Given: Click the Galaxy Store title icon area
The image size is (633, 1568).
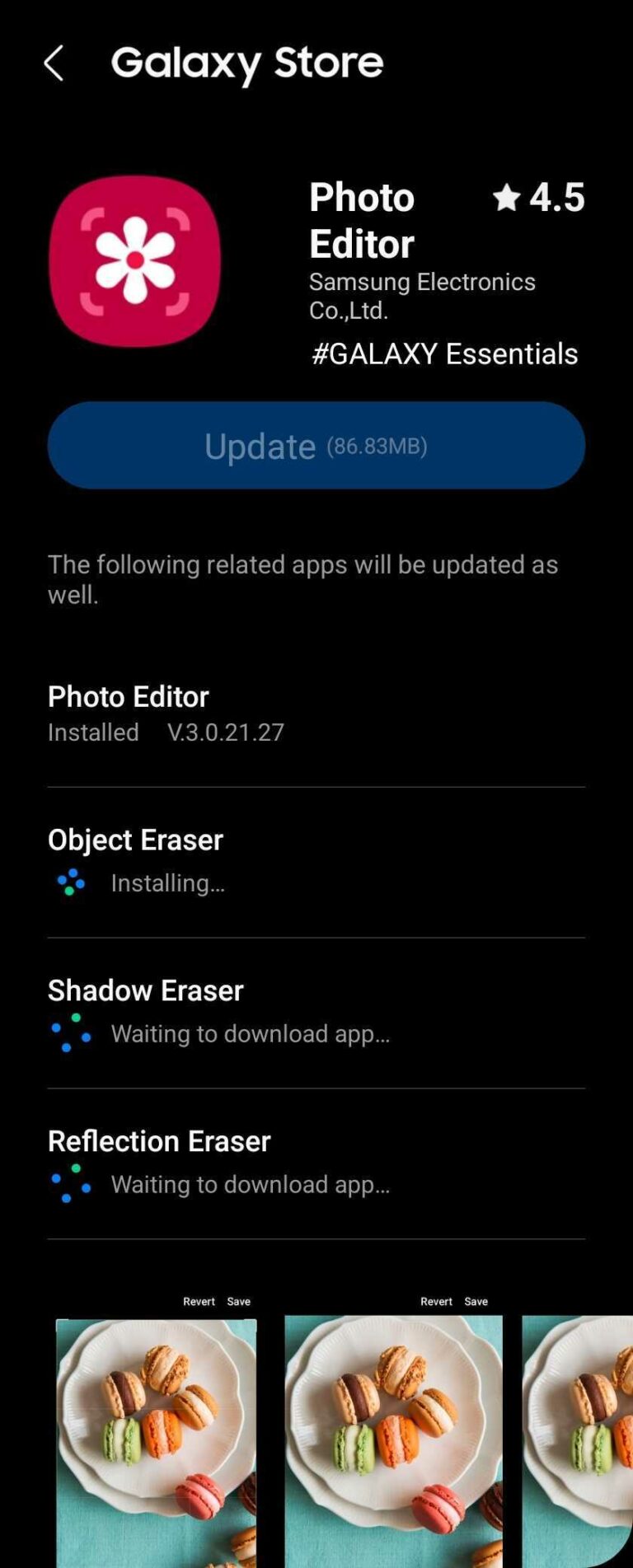Looking at the screenshot, I should coord(246,63).
